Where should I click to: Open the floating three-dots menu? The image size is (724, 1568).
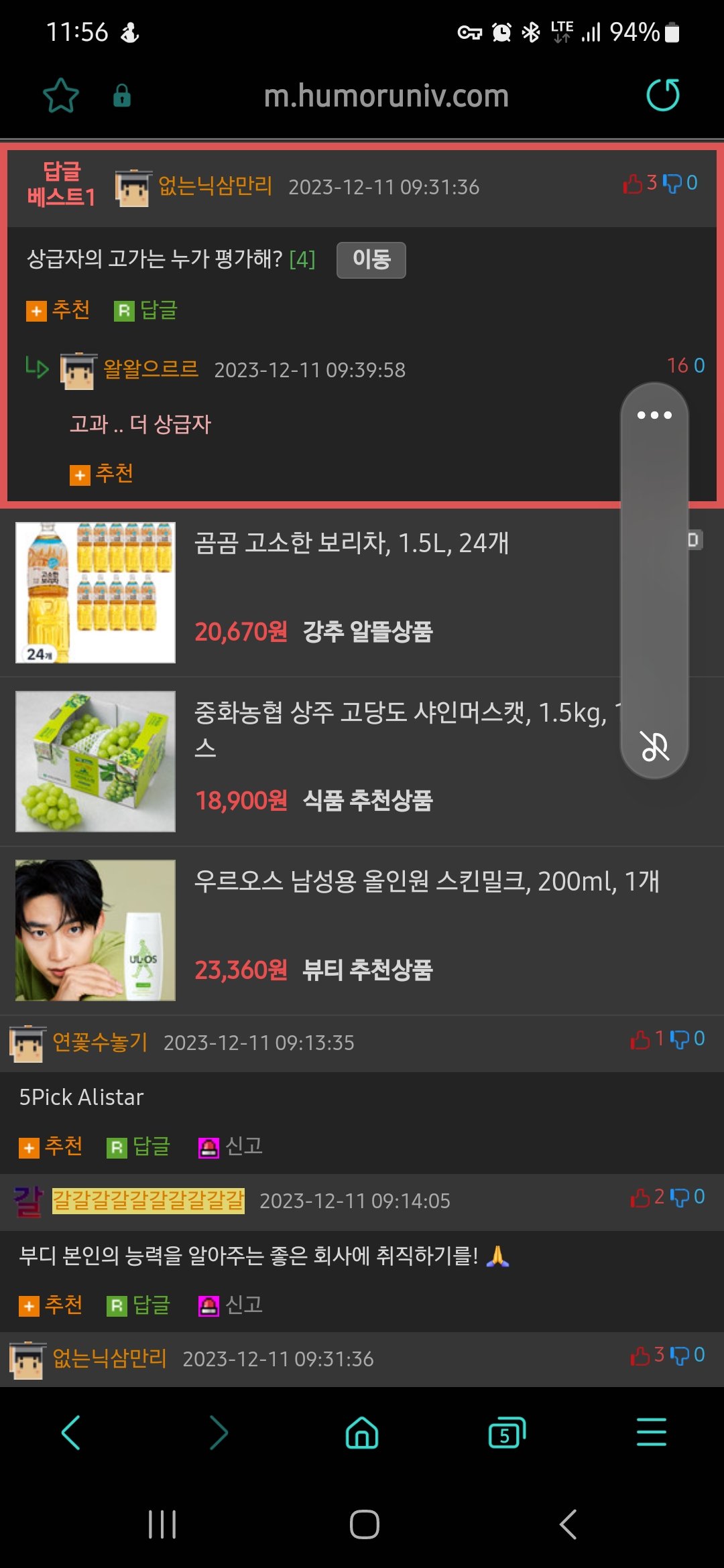pyautogui.click(x=654, y=415)
